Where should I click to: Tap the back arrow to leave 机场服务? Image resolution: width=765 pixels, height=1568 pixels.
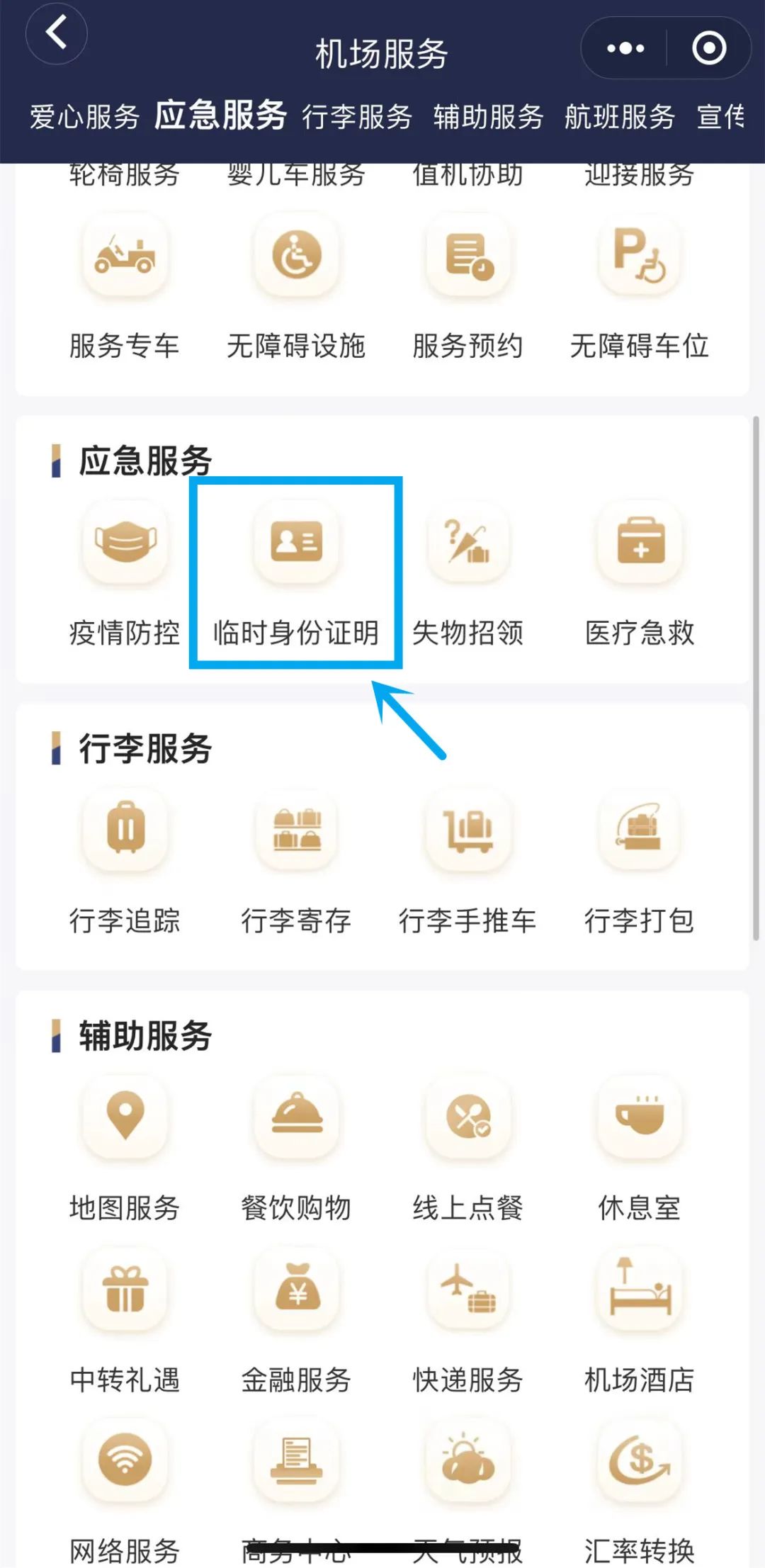pos(56,33)
